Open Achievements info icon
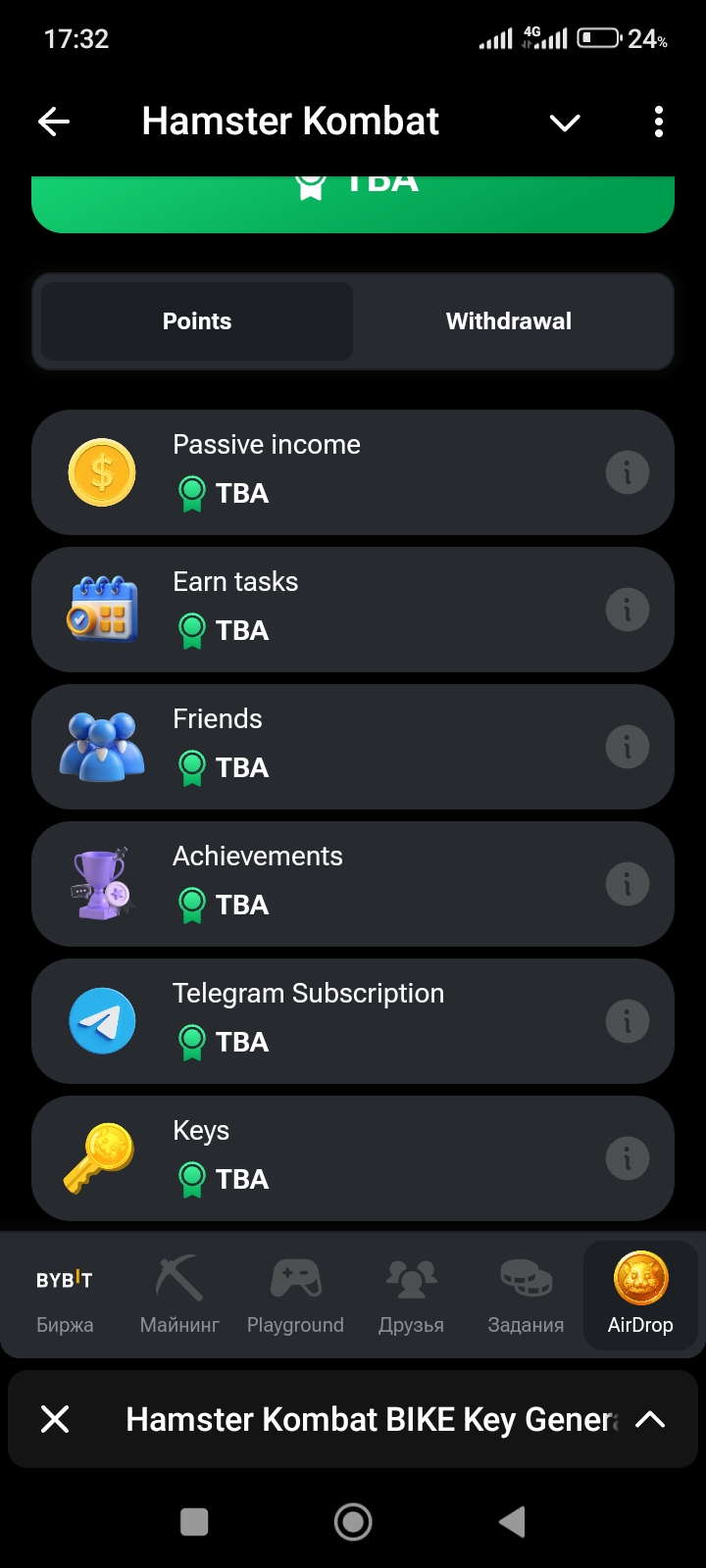706x1568 pixels. [x=628, y=885]
